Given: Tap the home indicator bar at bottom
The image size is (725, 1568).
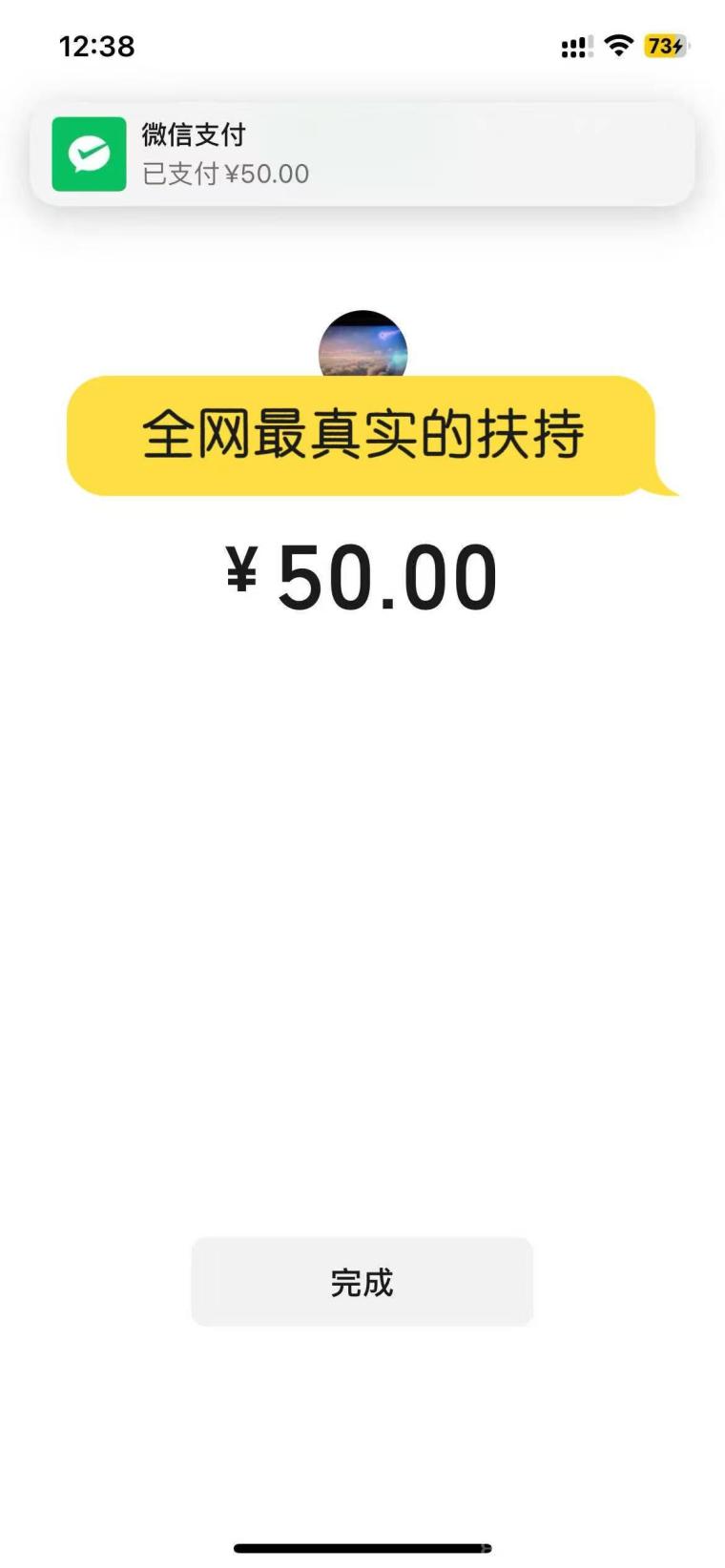Looking at the screenshot, I should (362, 1545).
